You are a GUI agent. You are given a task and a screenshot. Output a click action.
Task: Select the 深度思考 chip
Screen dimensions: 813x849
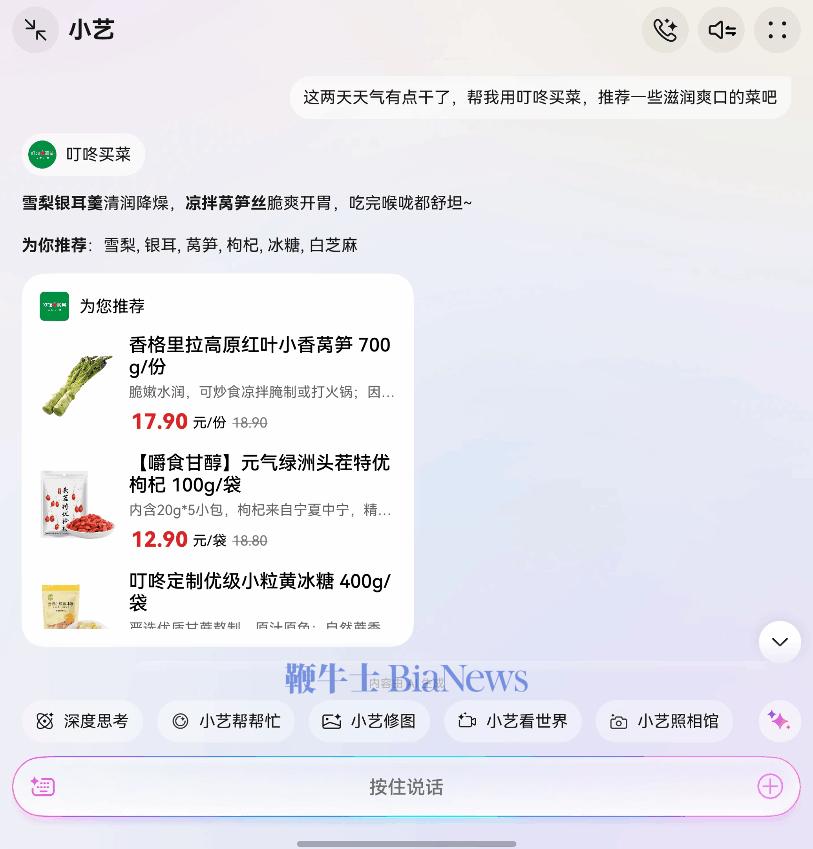(x=83, y=721)
